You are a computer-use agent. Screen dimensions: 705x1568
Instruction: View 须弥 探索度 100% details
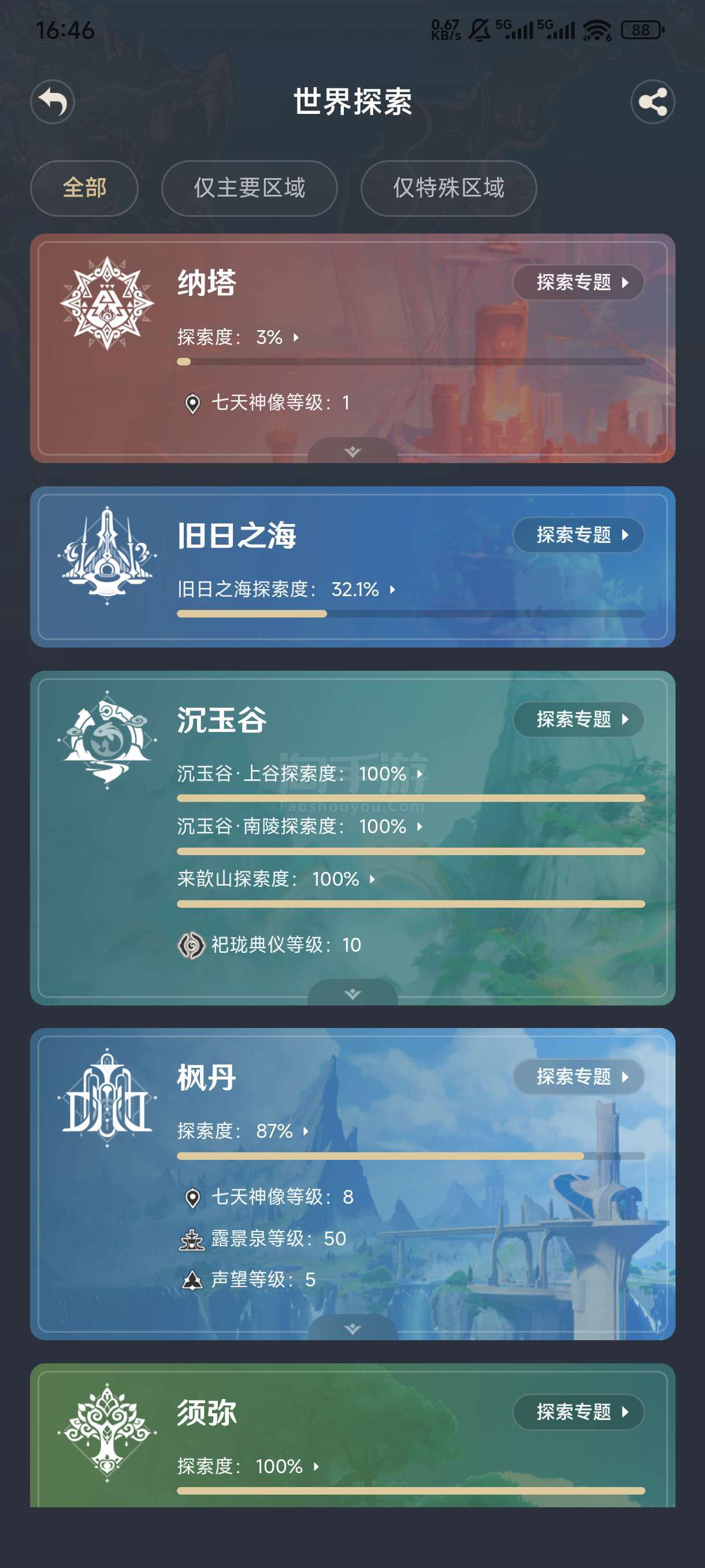248,1466
